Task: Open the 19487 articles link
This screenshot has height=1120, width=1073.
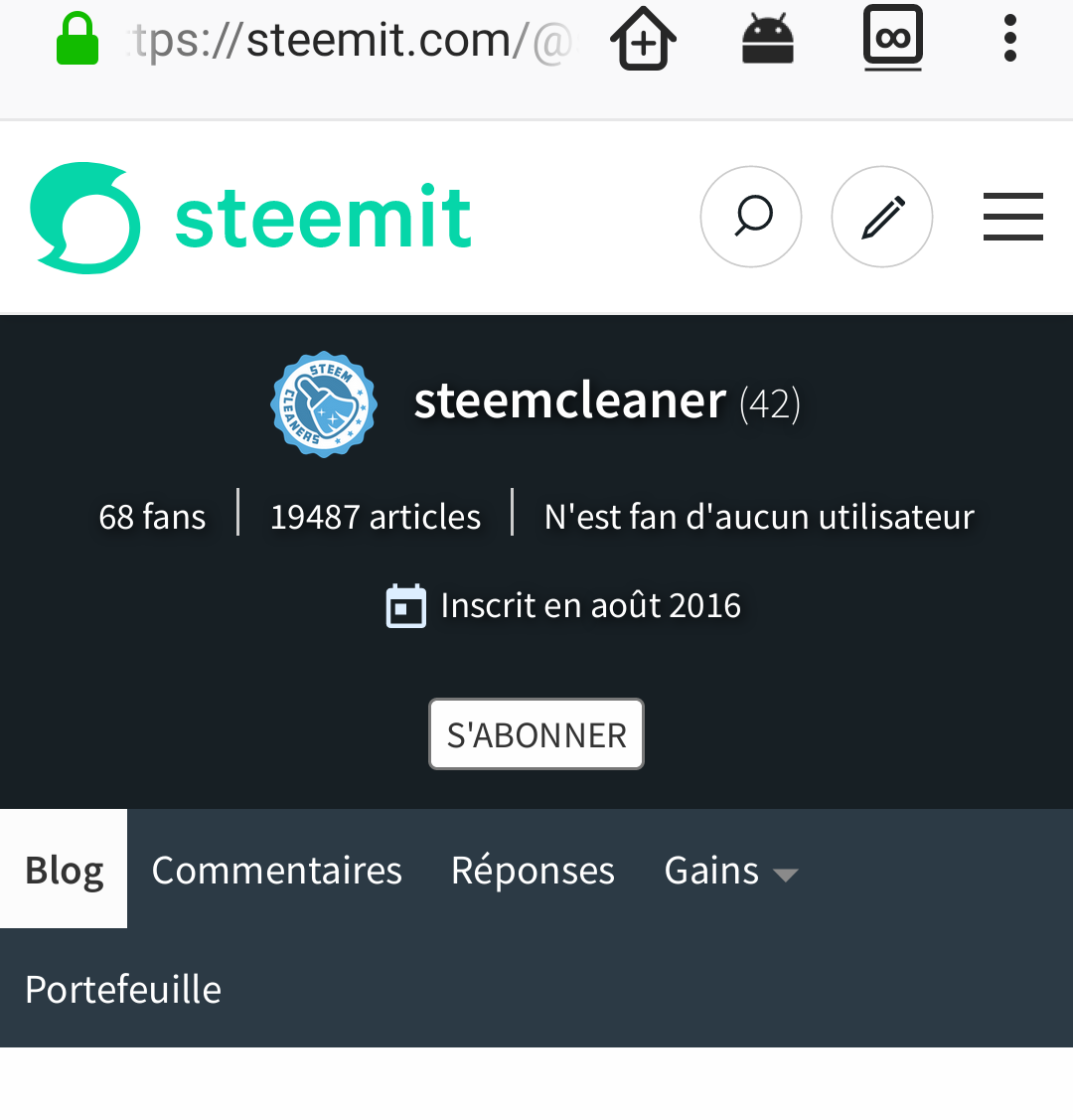Action: coord(376,517)
